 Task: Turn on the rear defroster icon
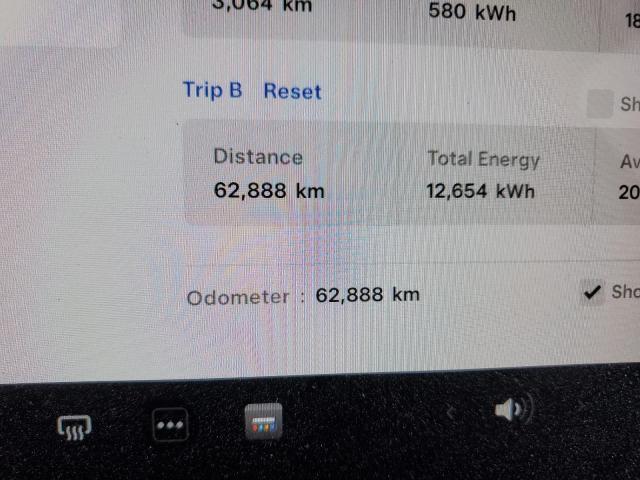(x=74, y=427)
